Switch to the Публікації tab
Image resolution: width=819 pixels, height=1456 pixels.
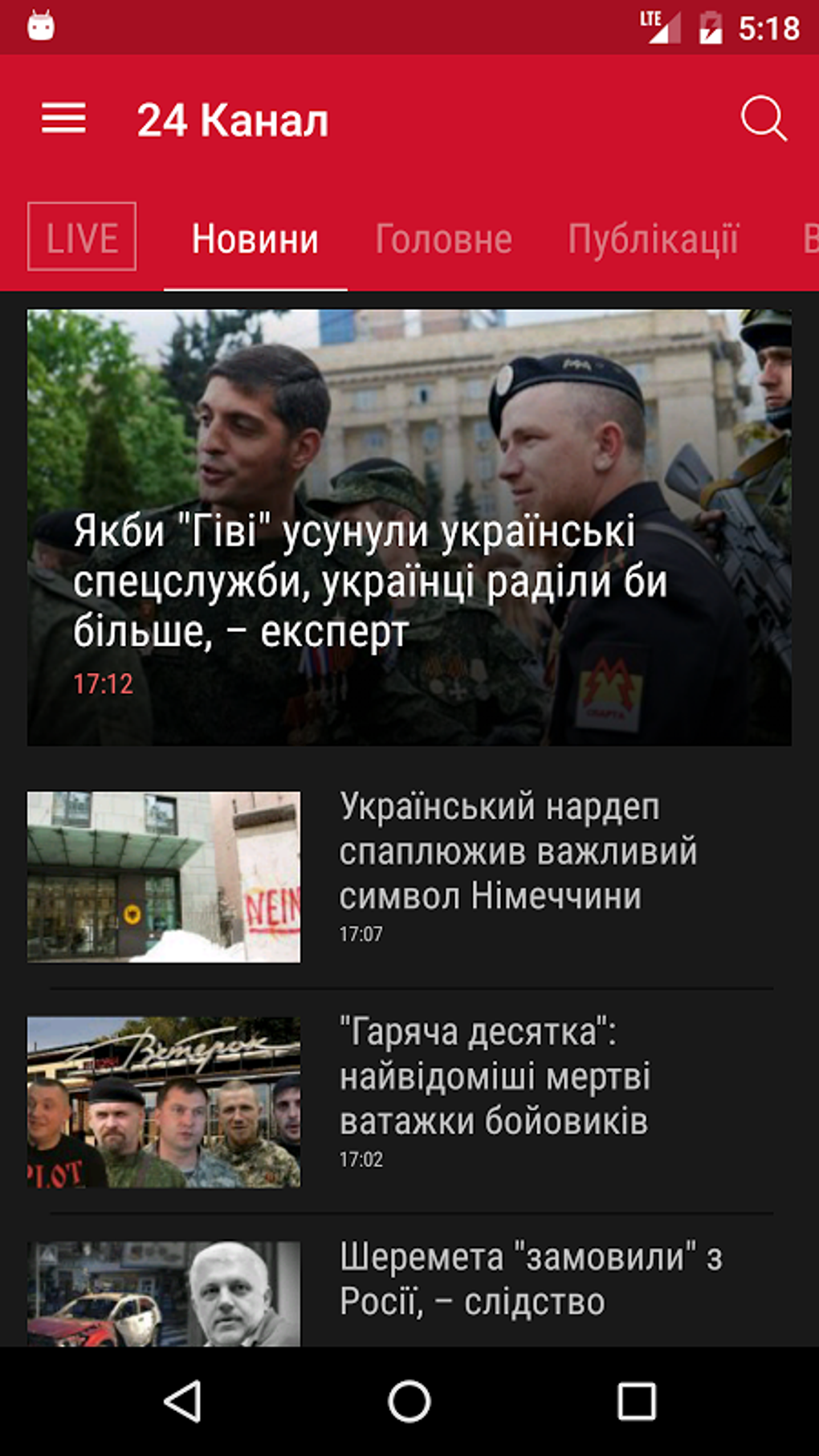653,239
